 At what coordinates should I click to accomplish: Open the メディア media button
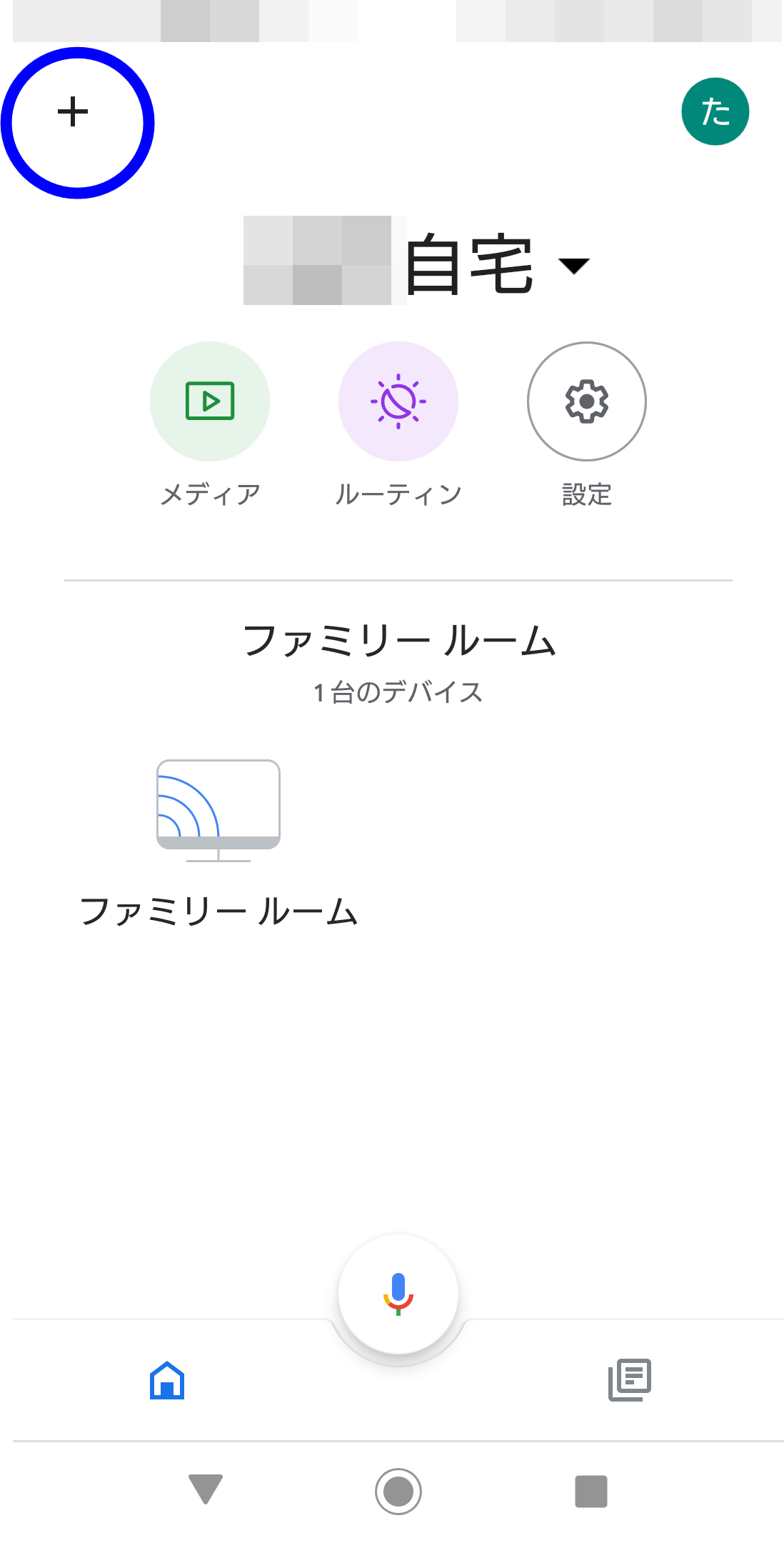210,401
